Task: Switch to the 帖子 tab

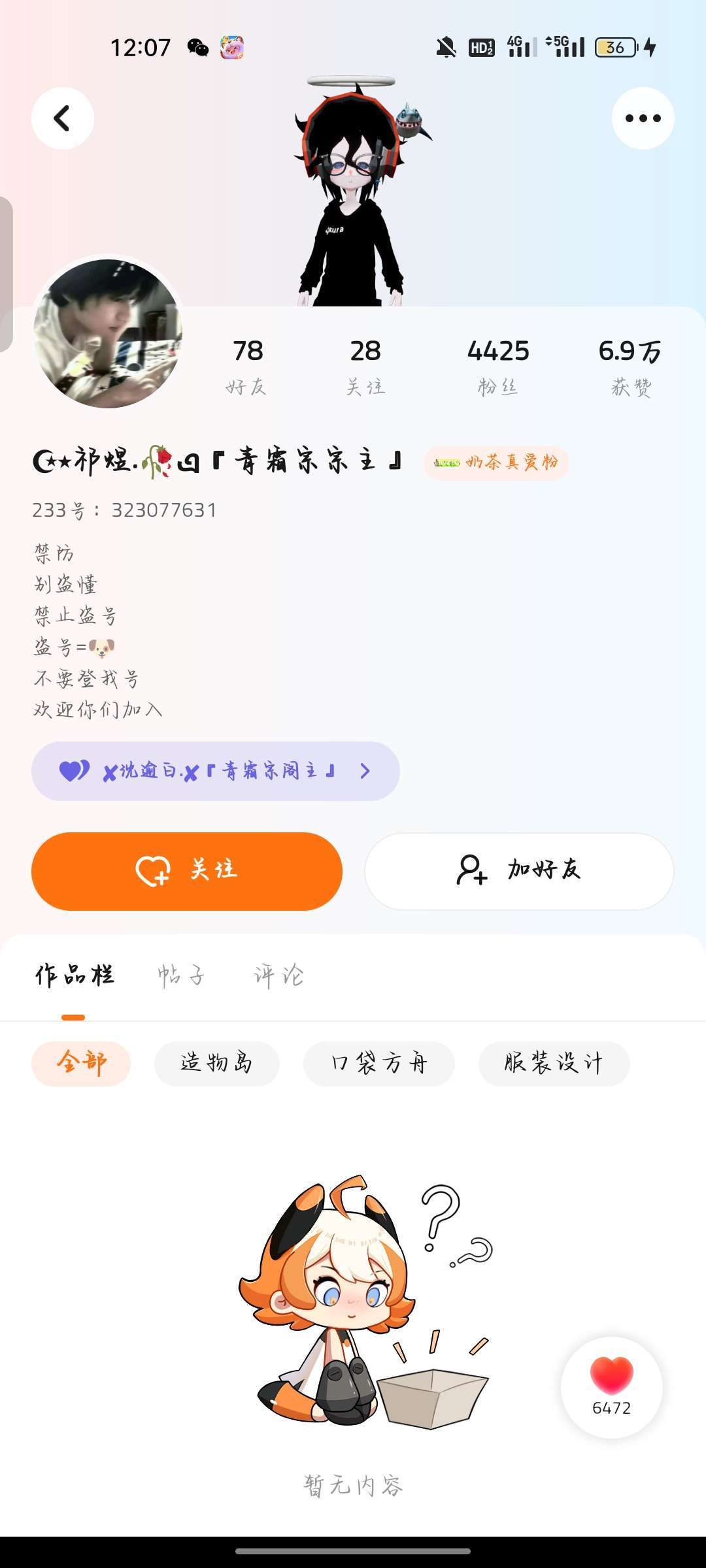Action: 181,975
